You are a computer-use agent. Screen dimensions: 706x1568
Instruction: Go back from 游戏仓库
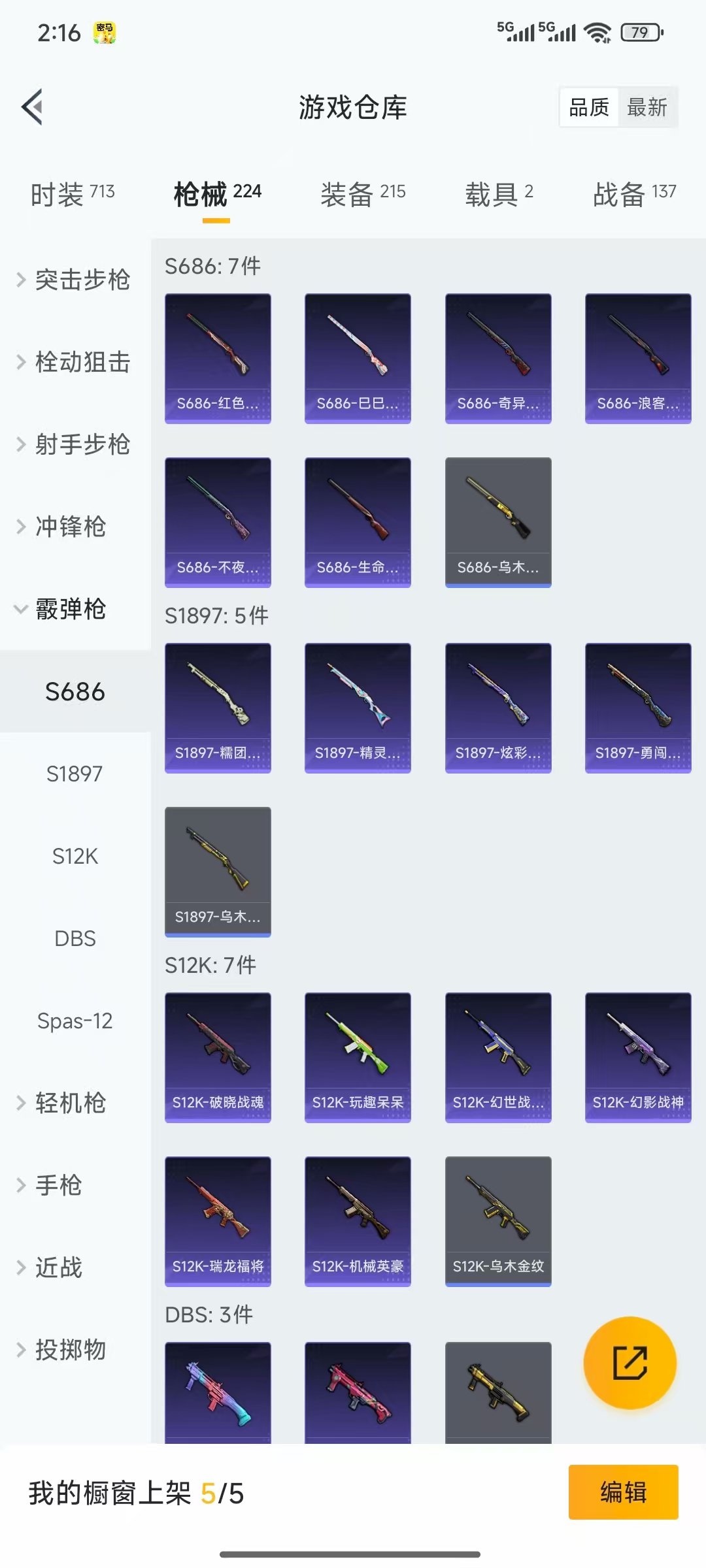tap(33, 106)
